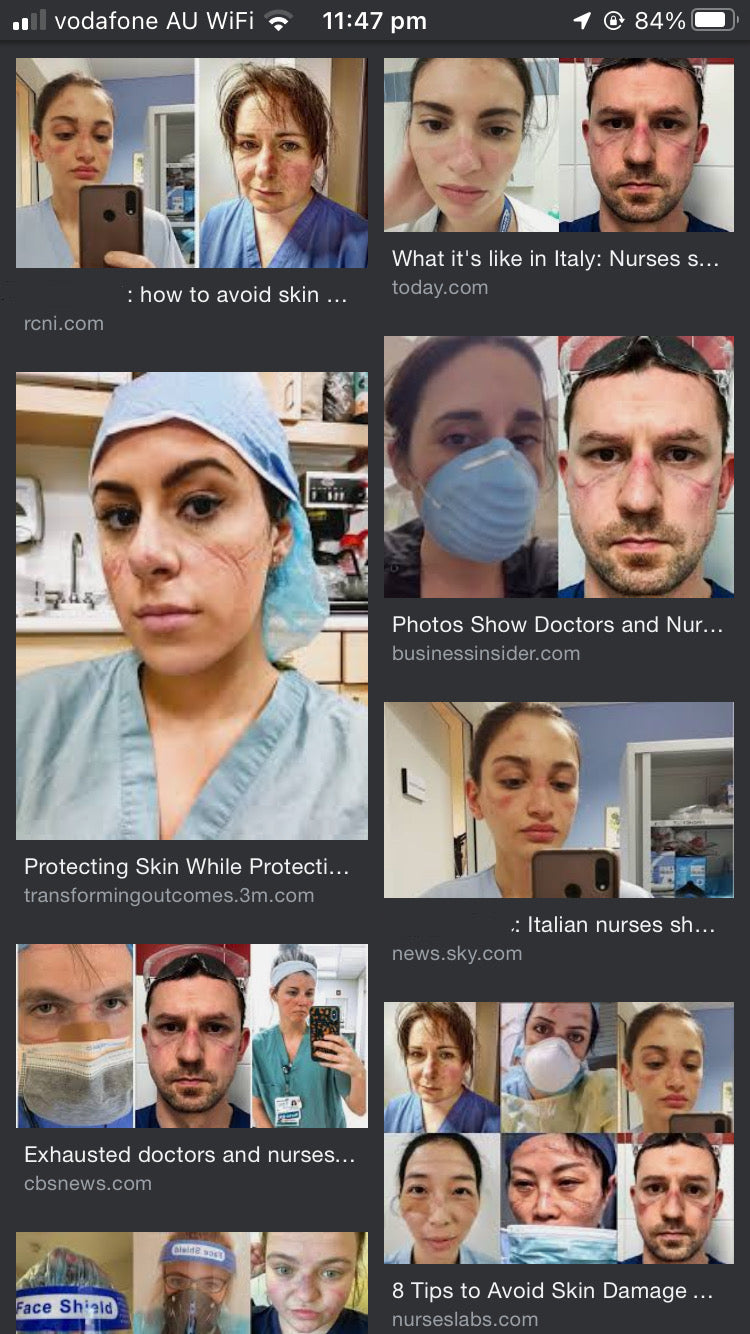Screen dimensions: 750x1334
Task: Open the 3M Protecting Skin image
Action: click(x=191, y=605)
